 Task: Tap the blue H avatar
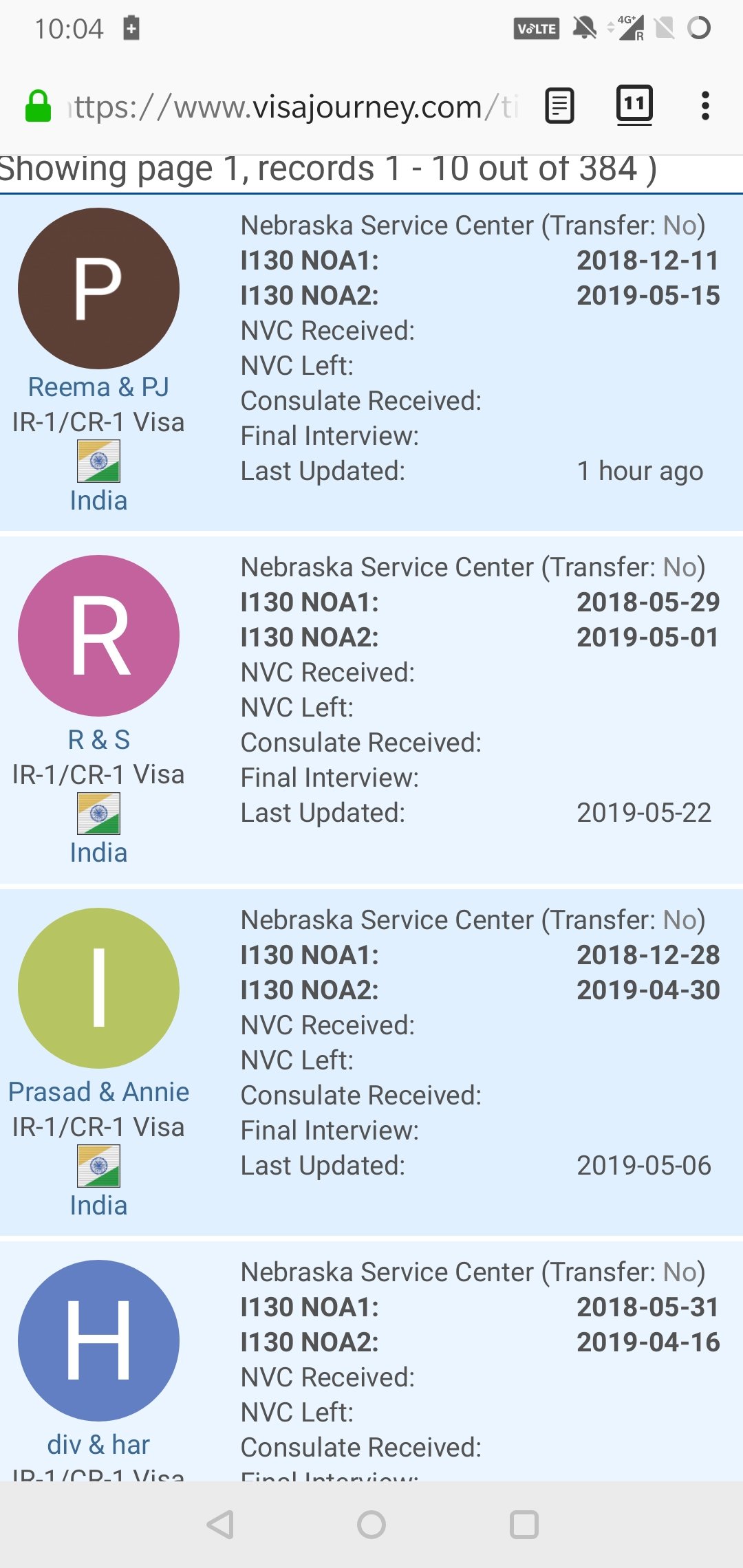(x=98, y=1340)
